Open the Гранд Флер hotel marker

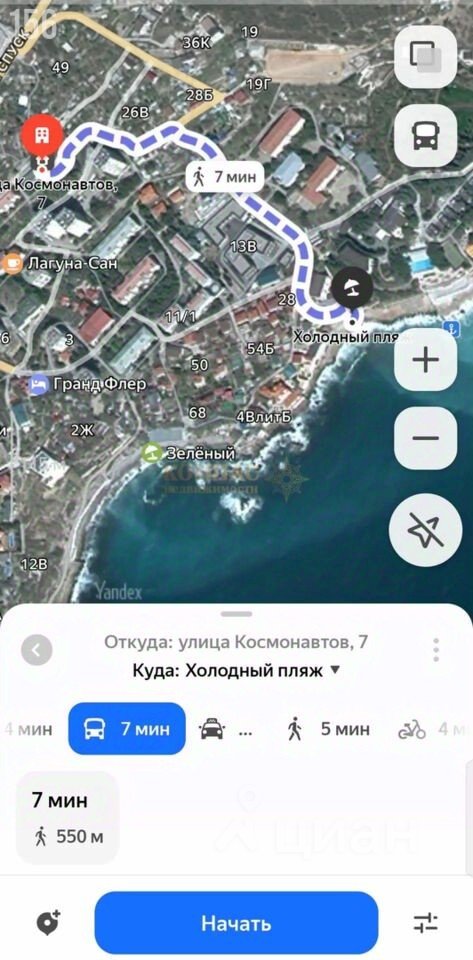pyautogui.click(x=89, y=384)
